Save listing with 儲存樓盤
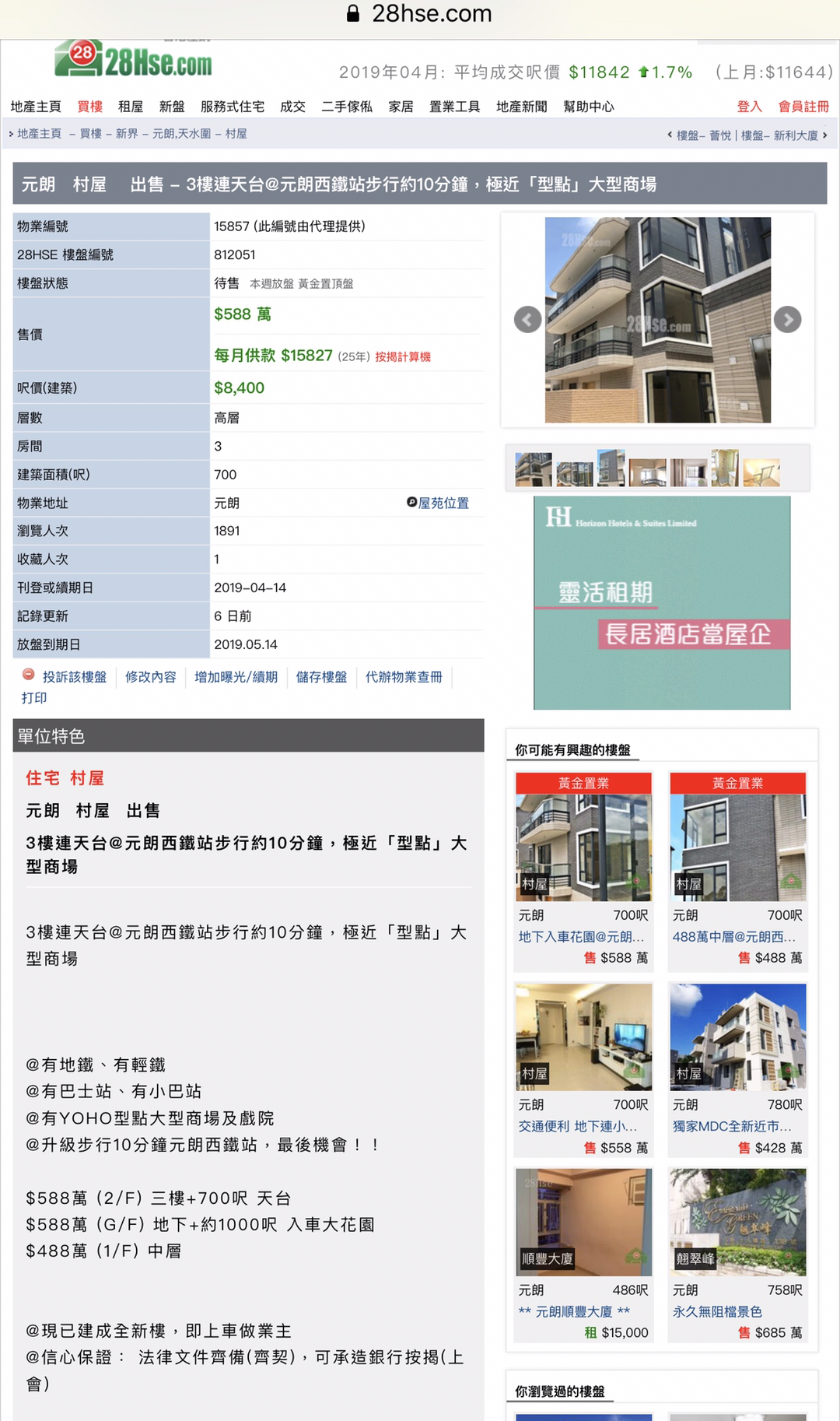 pyautogui.click(x=321, y=677)
